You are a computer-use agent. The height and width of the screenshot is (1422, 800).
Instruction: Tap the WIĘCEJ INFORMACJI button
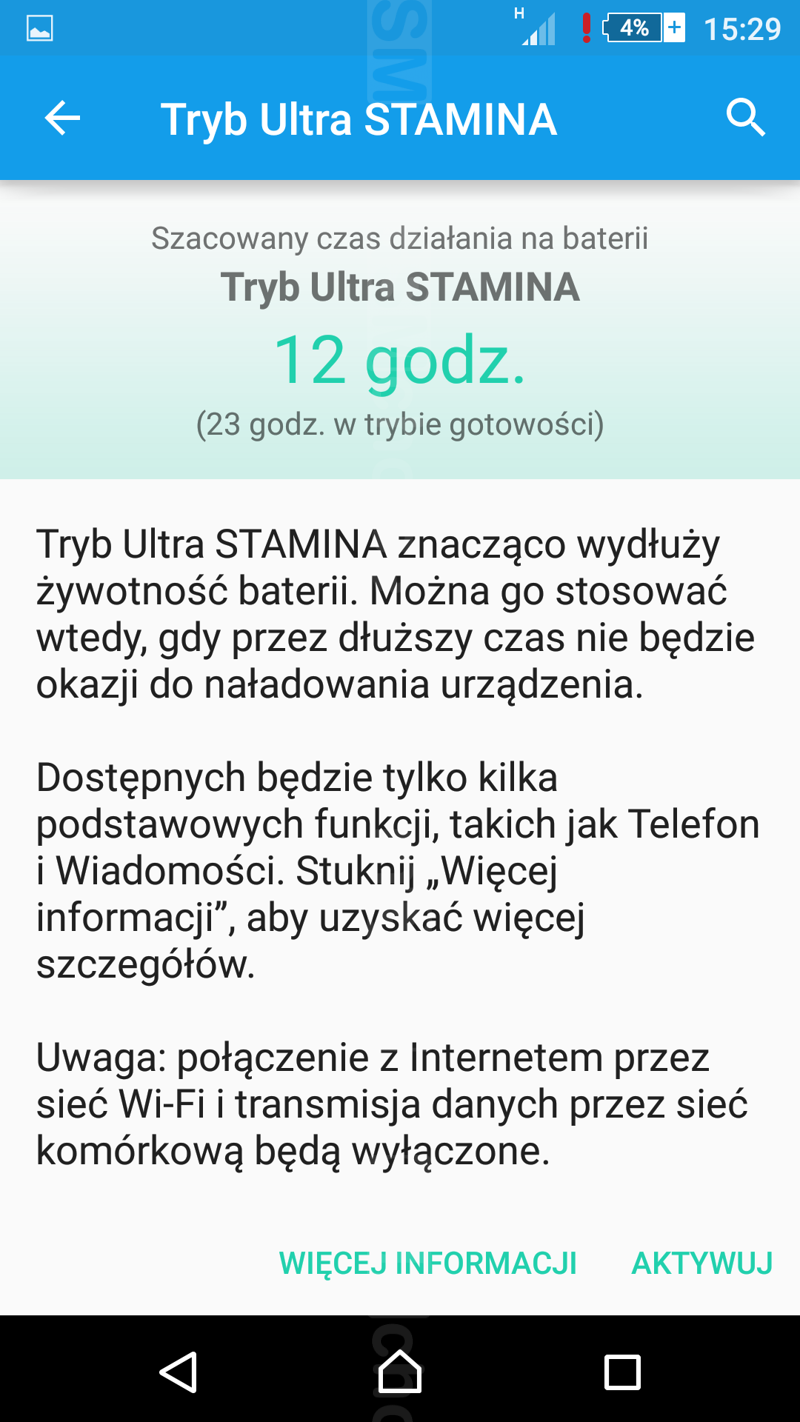[x=428, y=1263]
